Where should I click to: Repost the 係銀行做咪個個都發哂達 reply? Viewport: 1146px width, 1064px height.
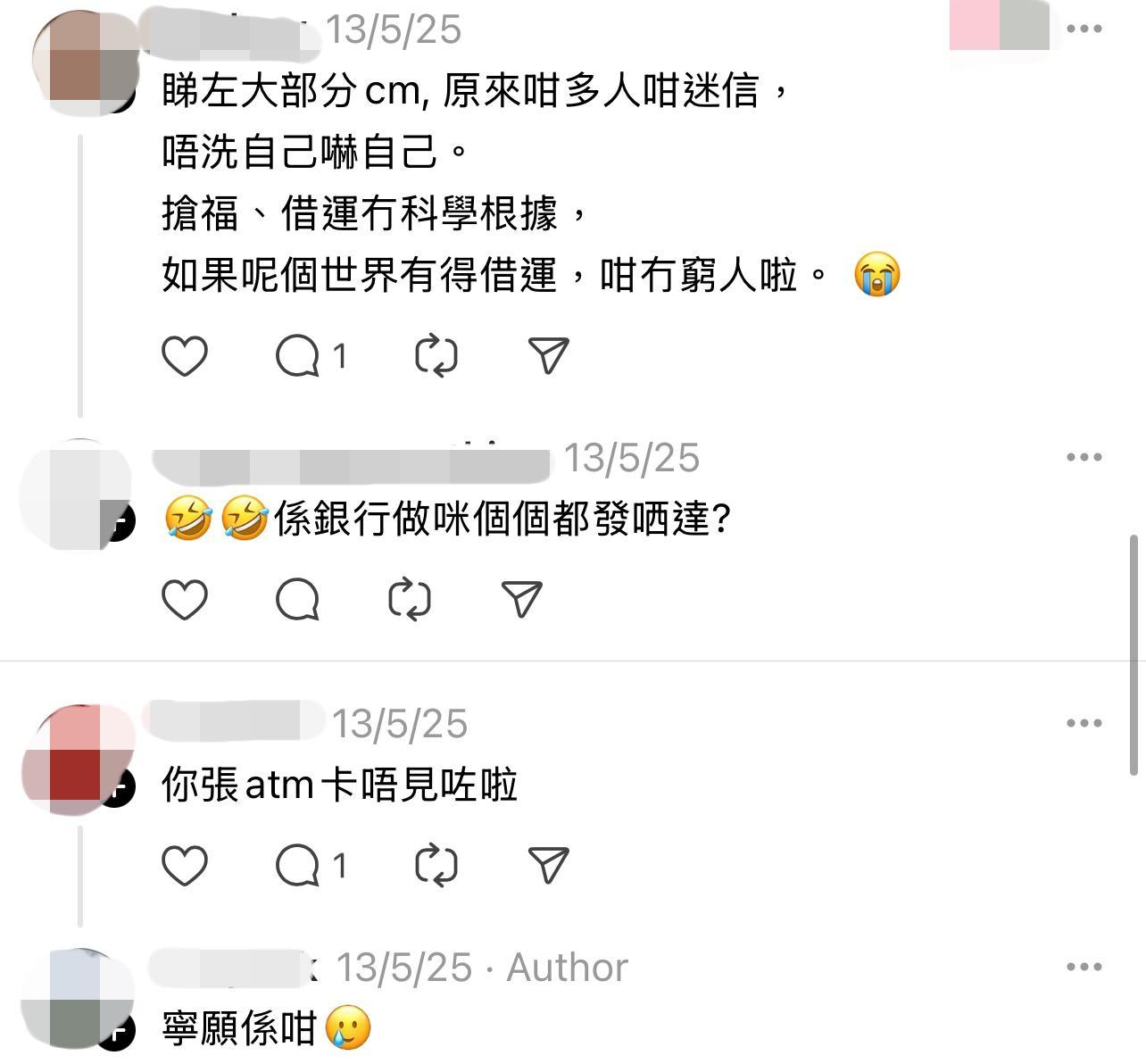(410, 599)
